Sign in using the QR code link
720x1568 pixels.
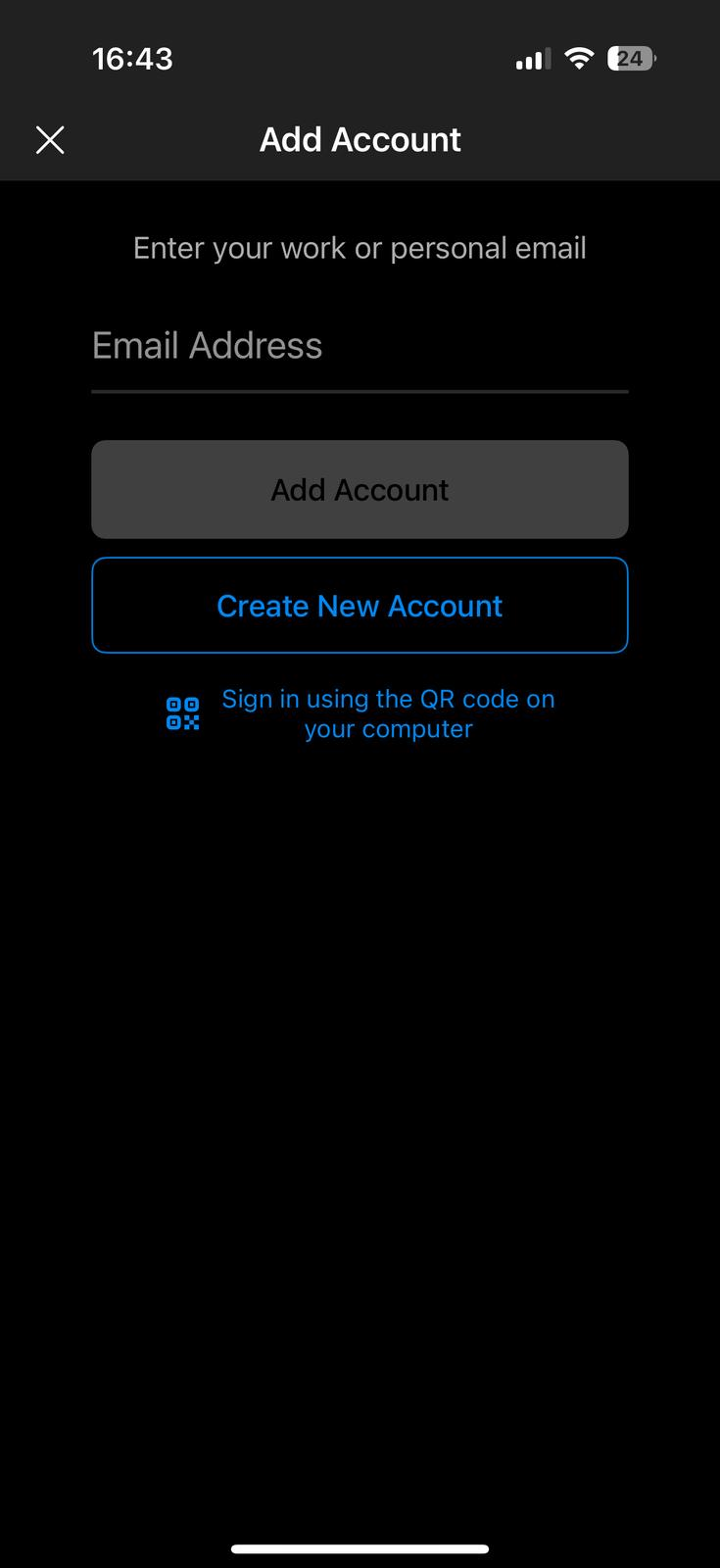387,713
